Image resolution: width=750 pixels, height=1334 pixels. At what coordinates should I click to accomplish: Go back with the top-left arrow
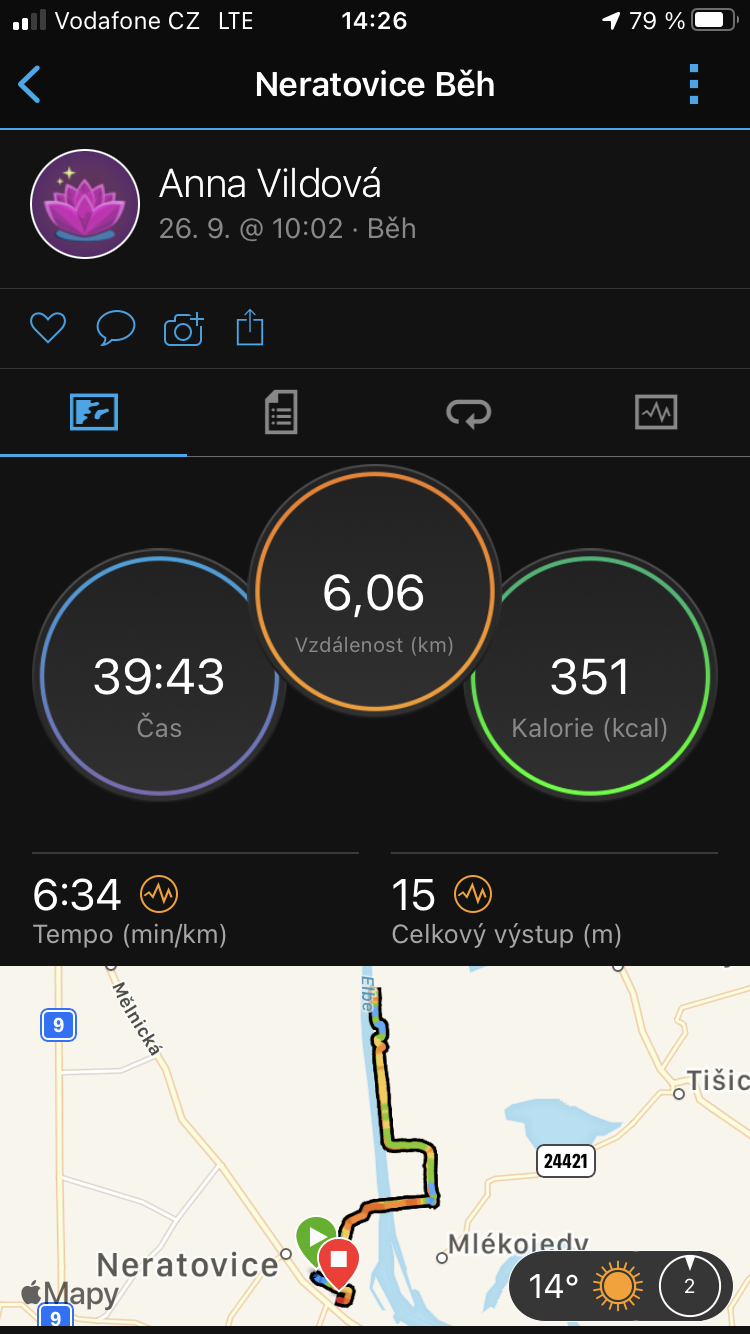tap(30, 85)
